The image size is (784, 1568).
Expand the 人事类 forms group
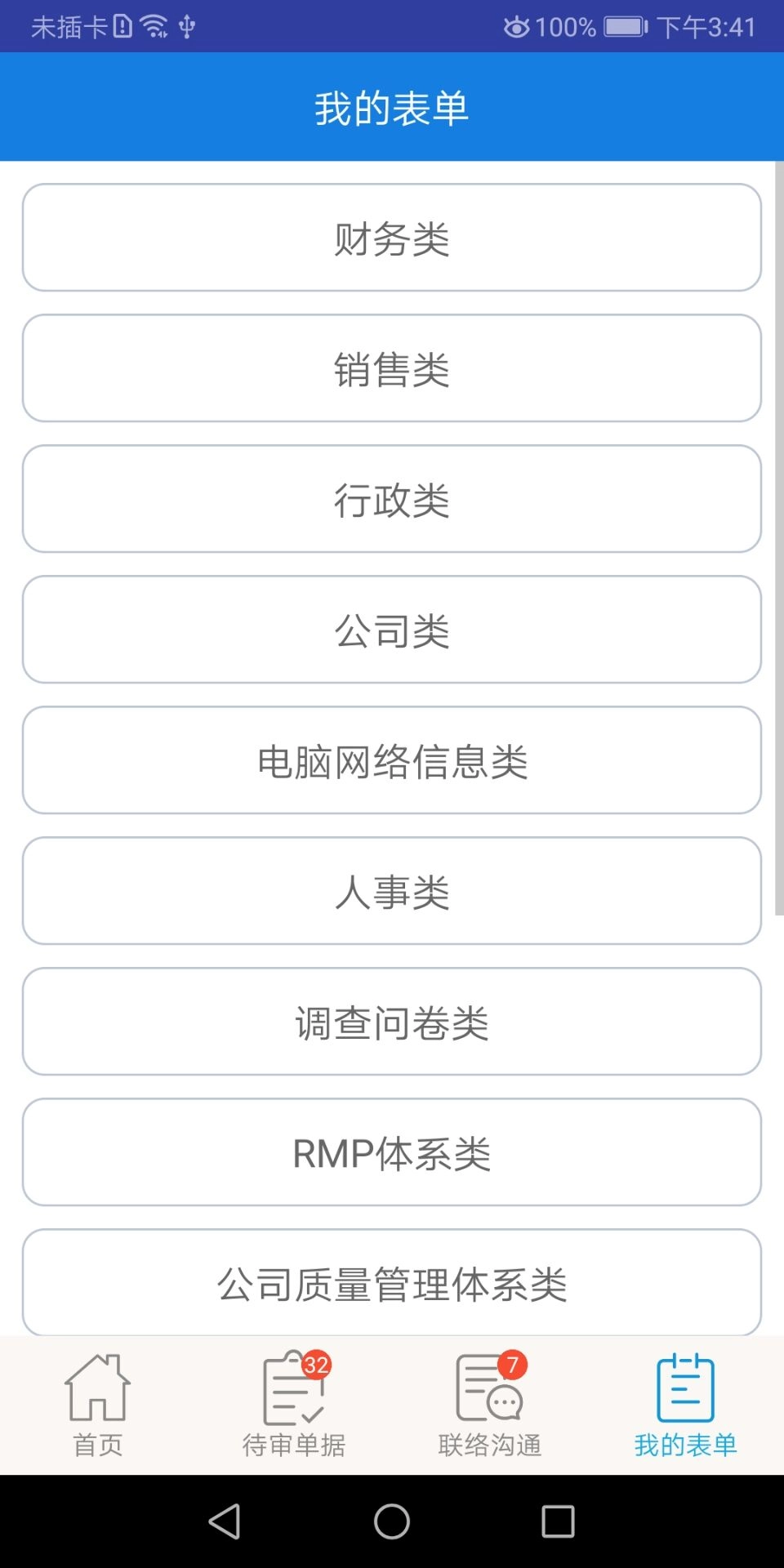pos(391,891)
